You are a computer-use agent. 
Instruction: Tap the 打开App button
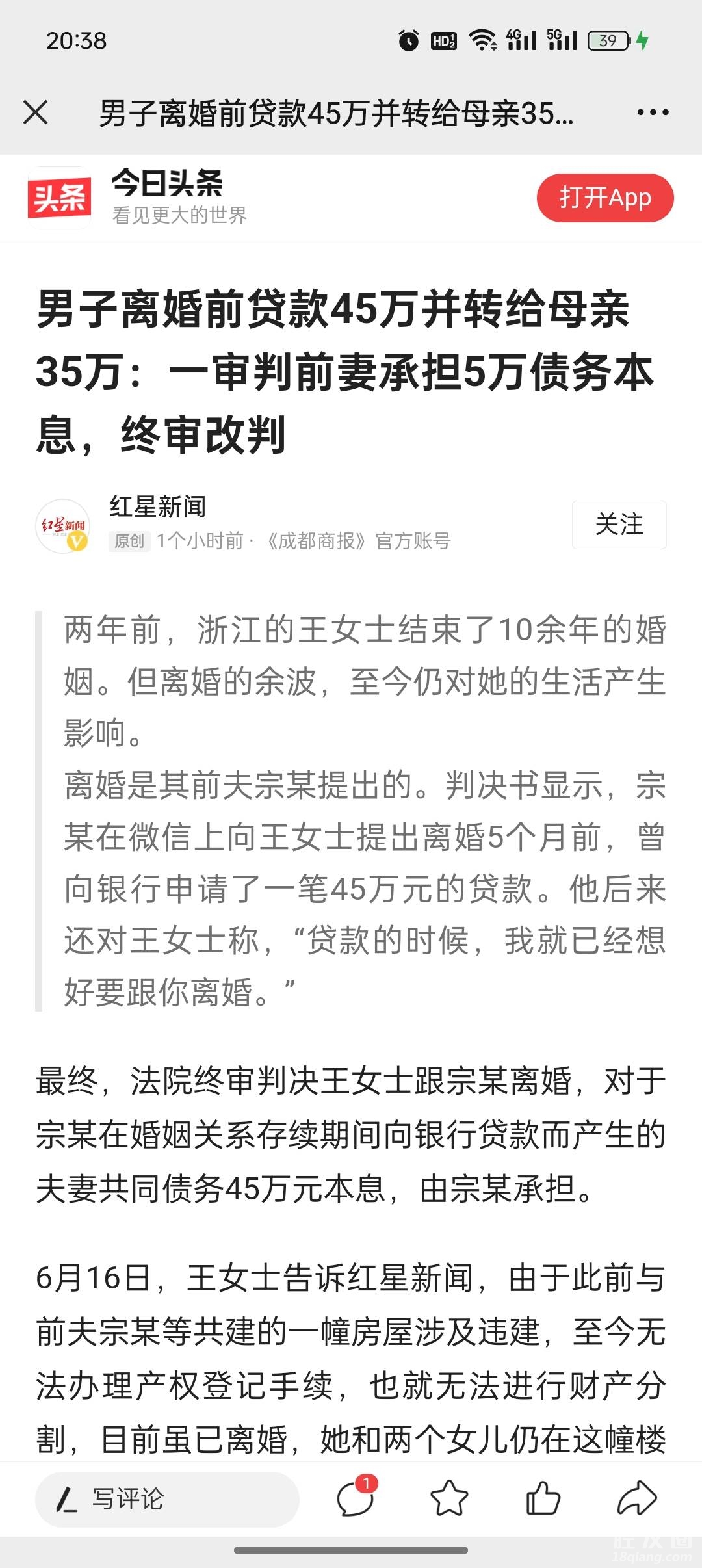tap(604, 198)
